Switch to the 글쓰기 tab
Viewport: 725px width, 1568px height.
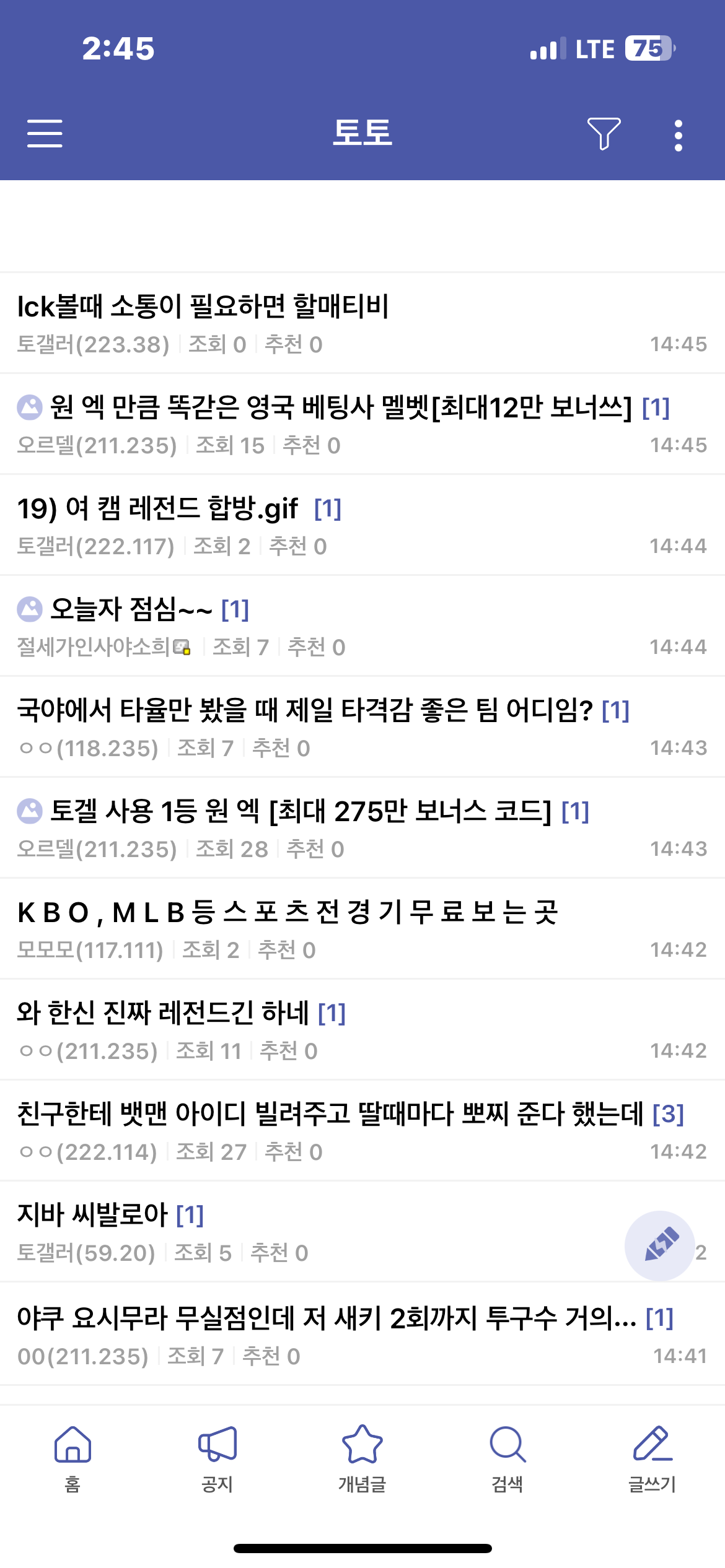click(x=652, y=1458)
